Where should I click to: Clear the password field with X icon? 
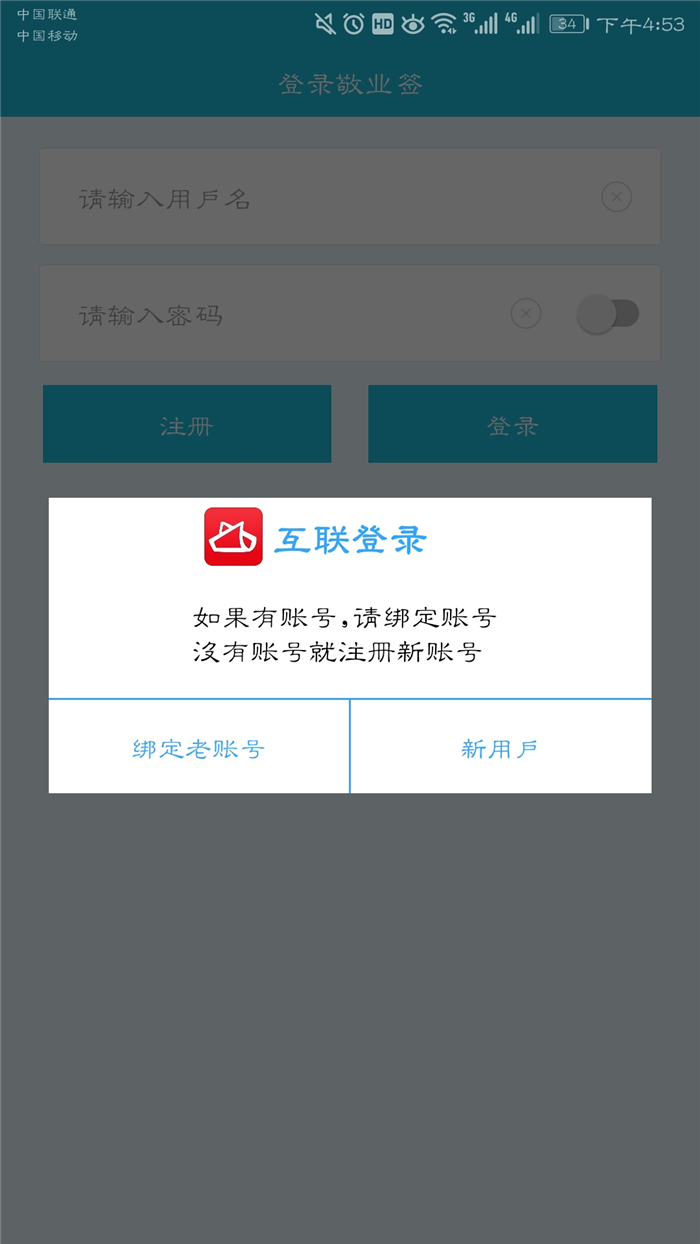click(526, 314)
